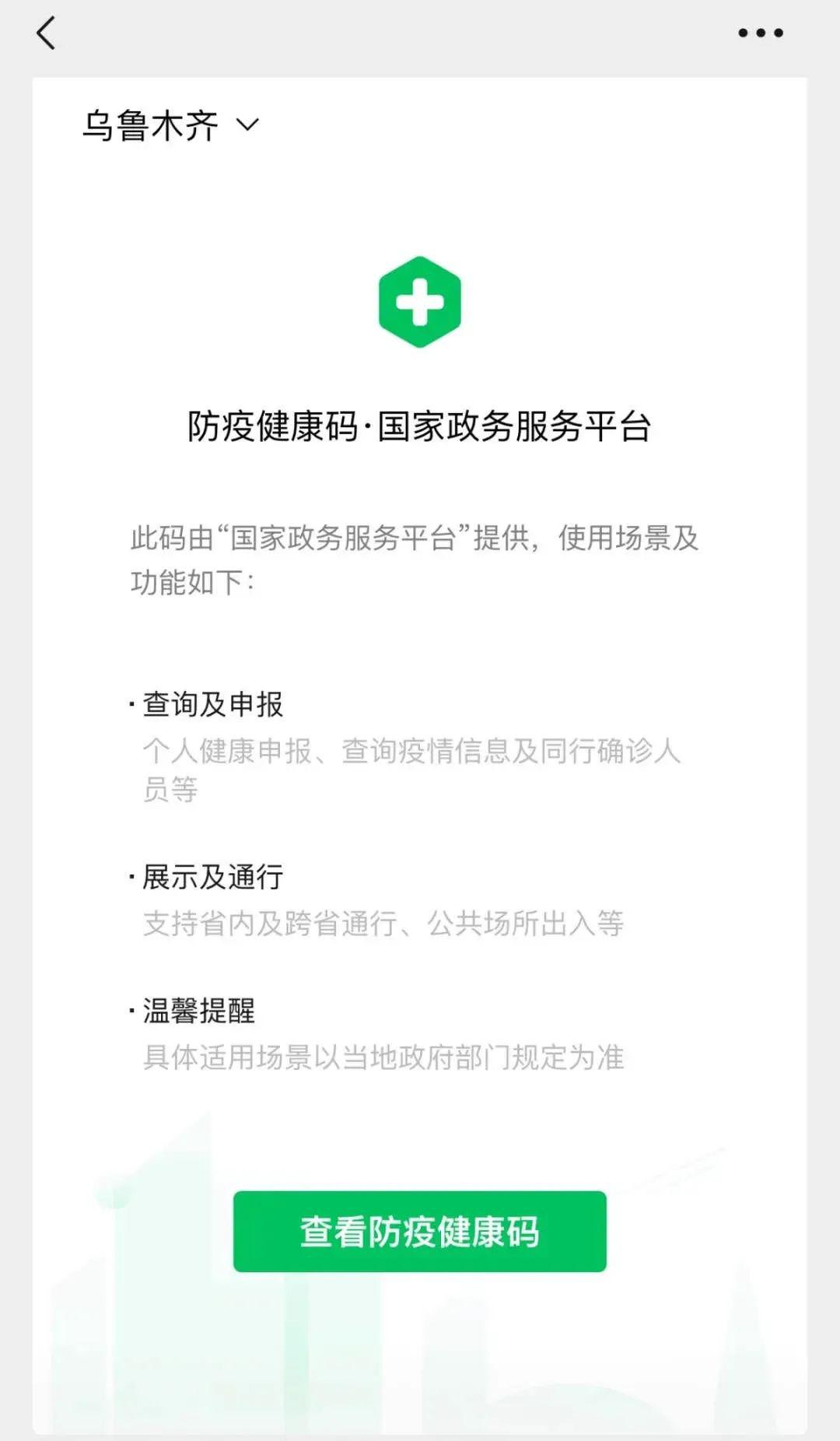840x1441 pixels.
Task: Tap the chevron beside the city name
Action: 247,124
